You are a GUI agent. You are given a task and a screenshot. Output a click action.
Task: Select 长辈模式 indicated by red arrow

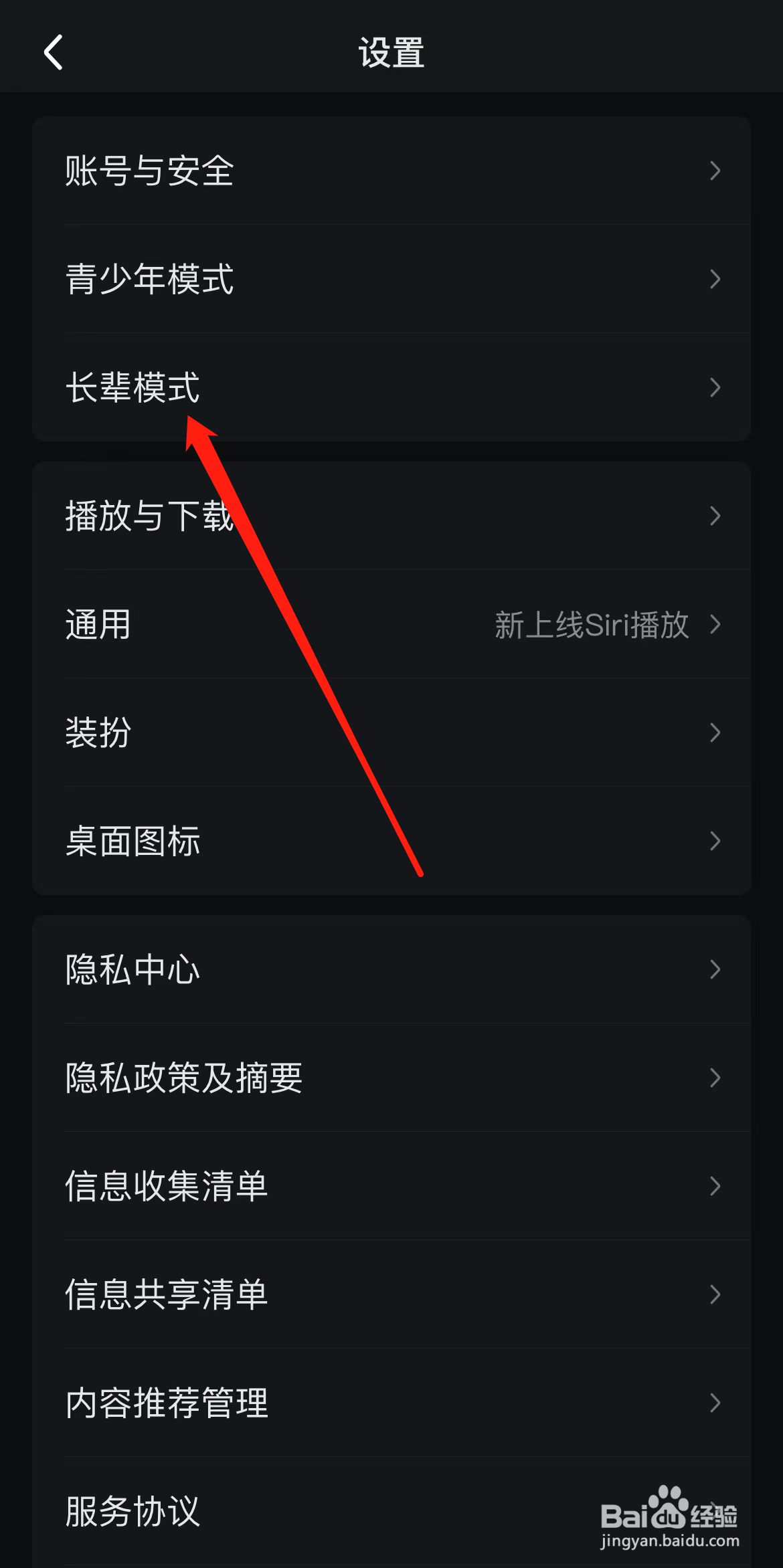134,388
